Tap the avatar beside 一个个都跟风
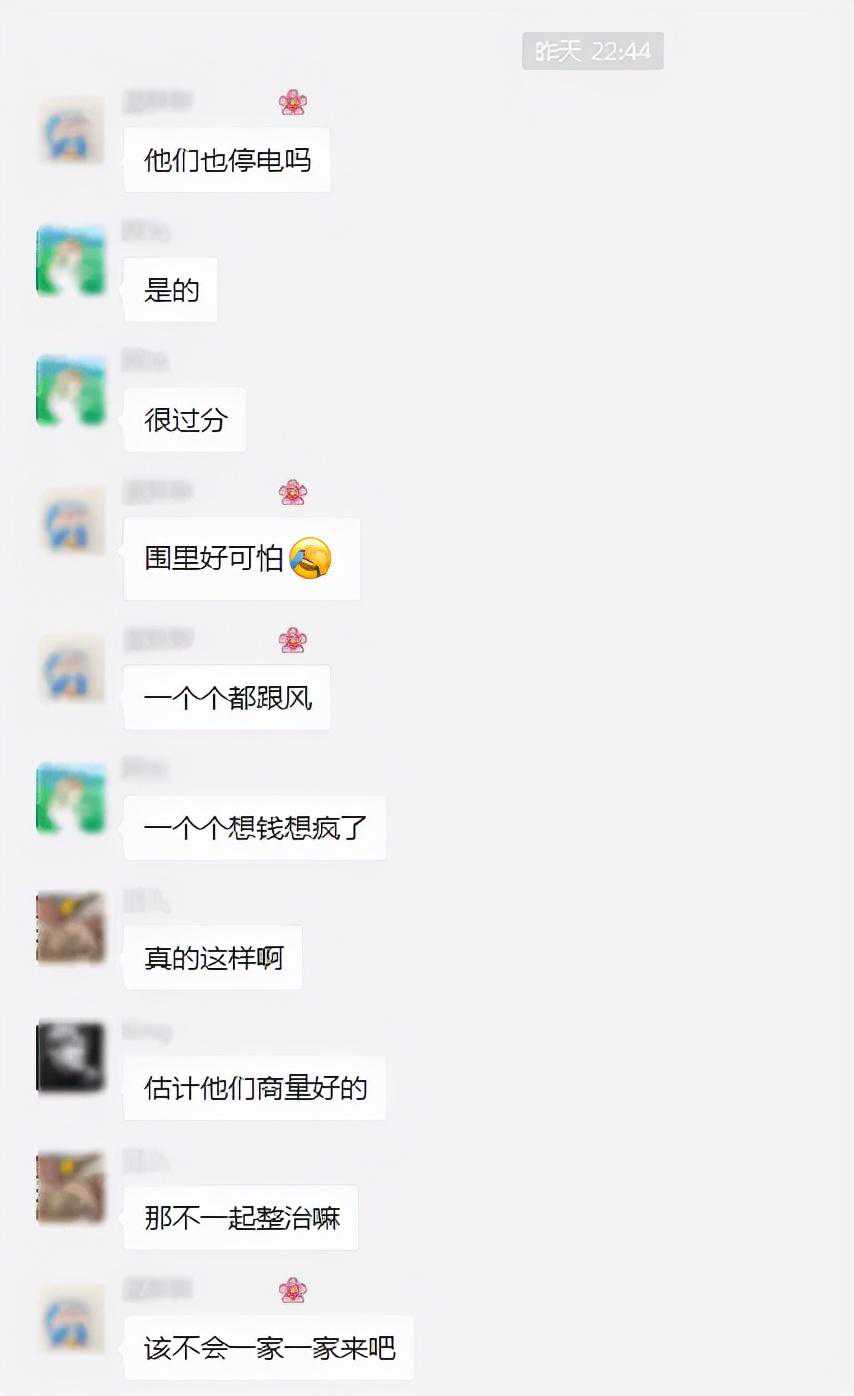 (71, 669)
